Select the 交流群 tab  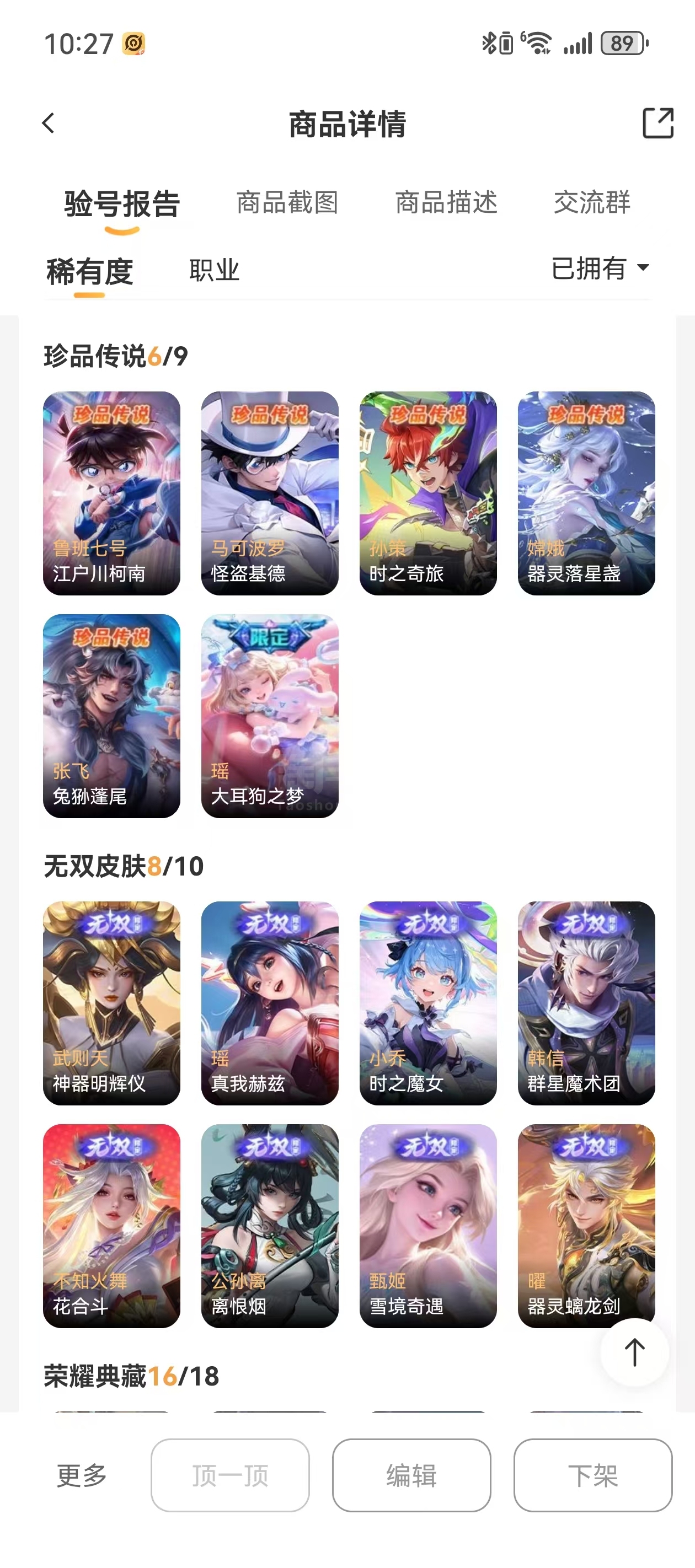tap(591, 203)
